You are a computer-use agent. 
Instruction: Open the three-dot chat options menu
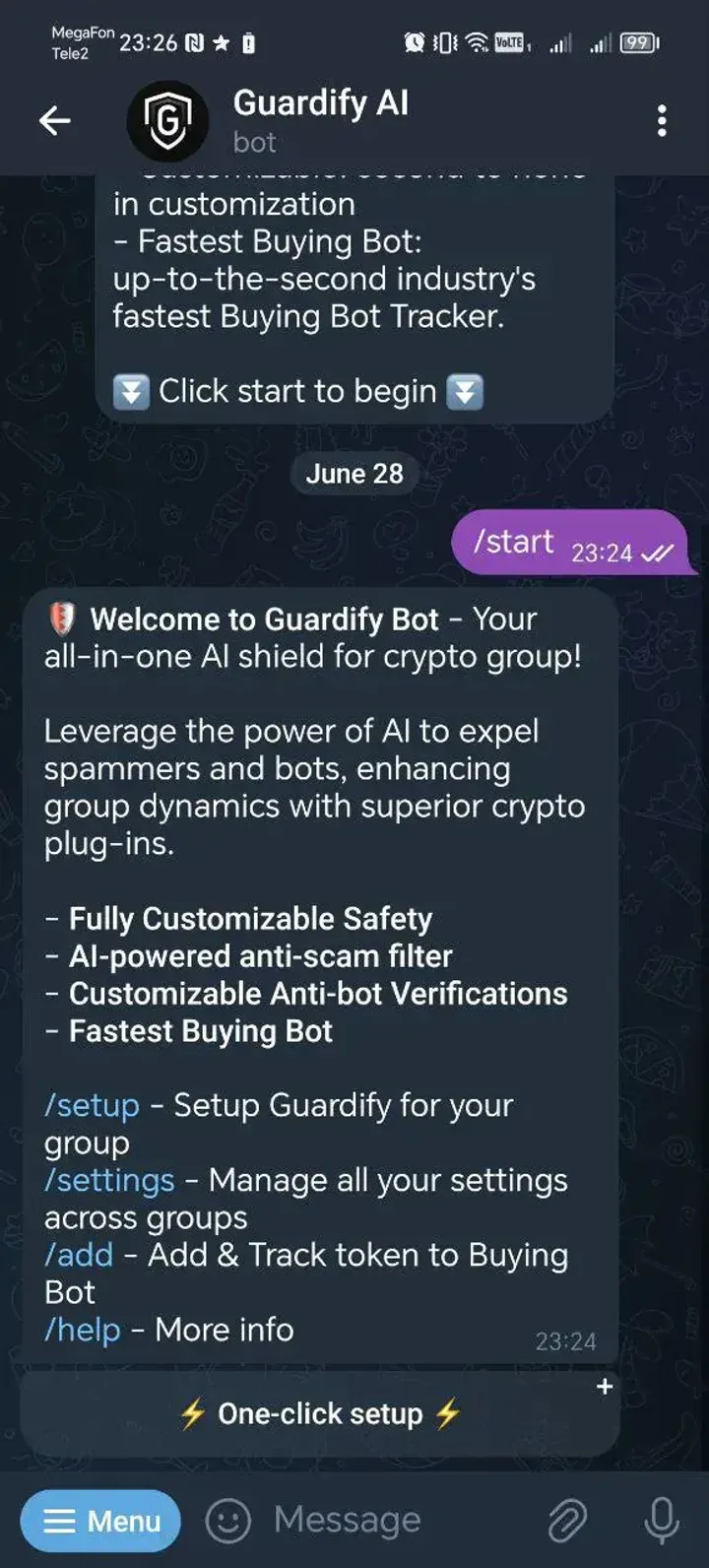point(662,119)
